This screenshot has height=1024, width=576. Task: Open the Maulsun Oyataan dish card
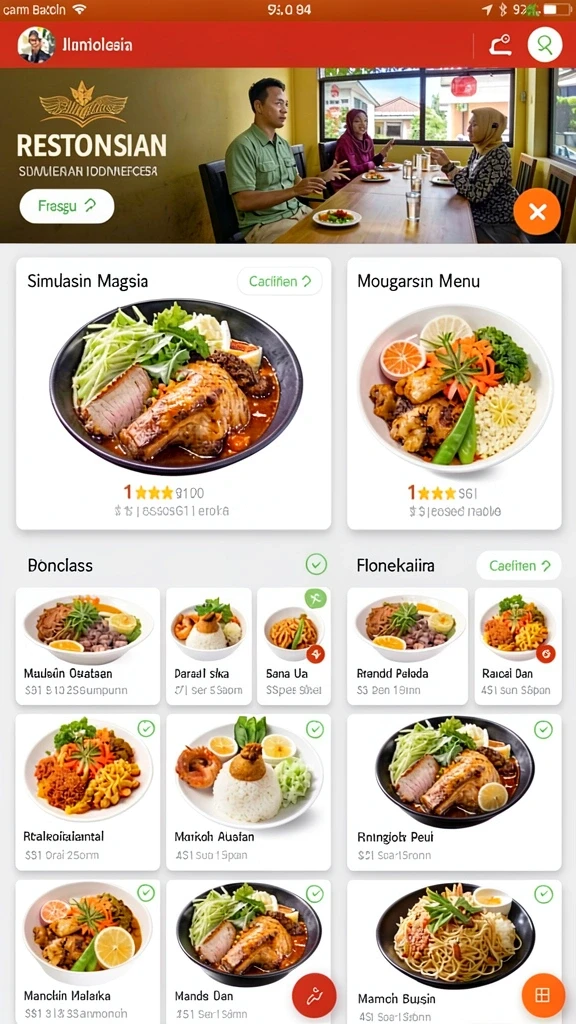point(88,646)
